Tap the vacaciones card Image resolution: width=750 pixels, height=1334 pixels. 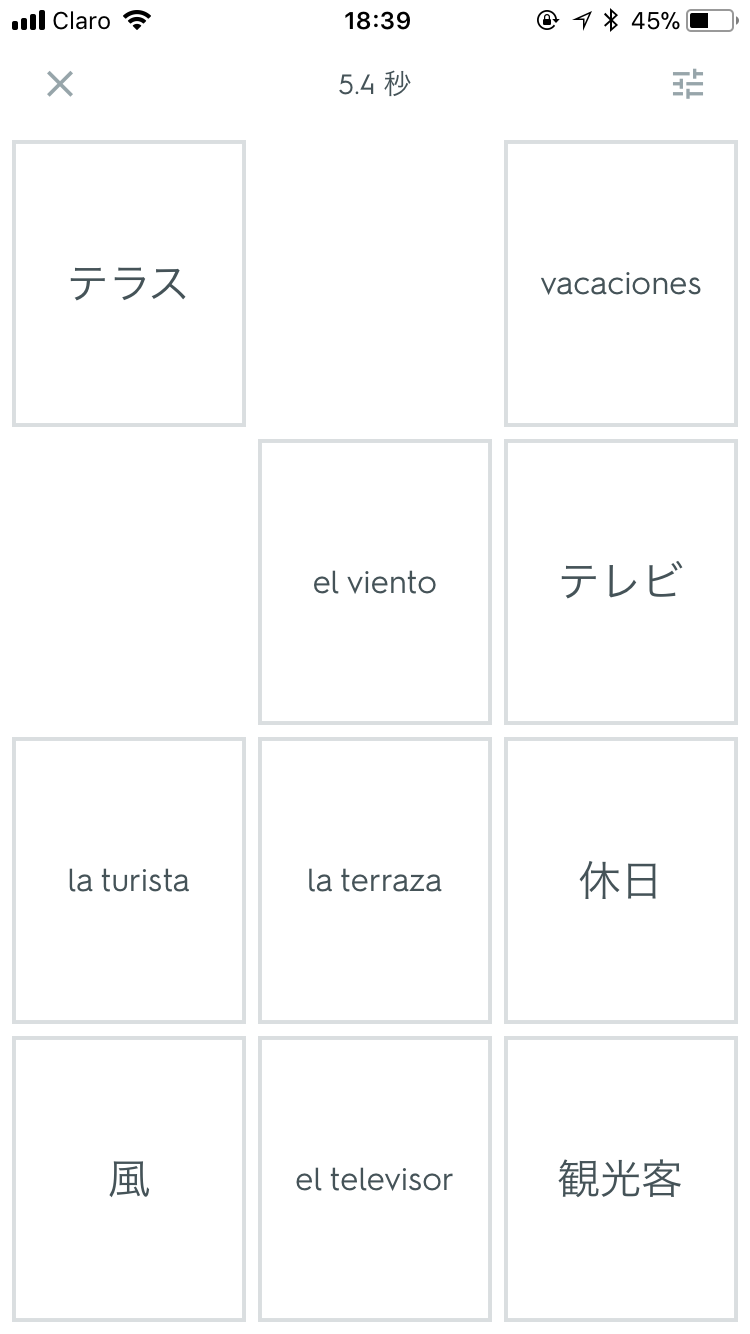[621, 283]
